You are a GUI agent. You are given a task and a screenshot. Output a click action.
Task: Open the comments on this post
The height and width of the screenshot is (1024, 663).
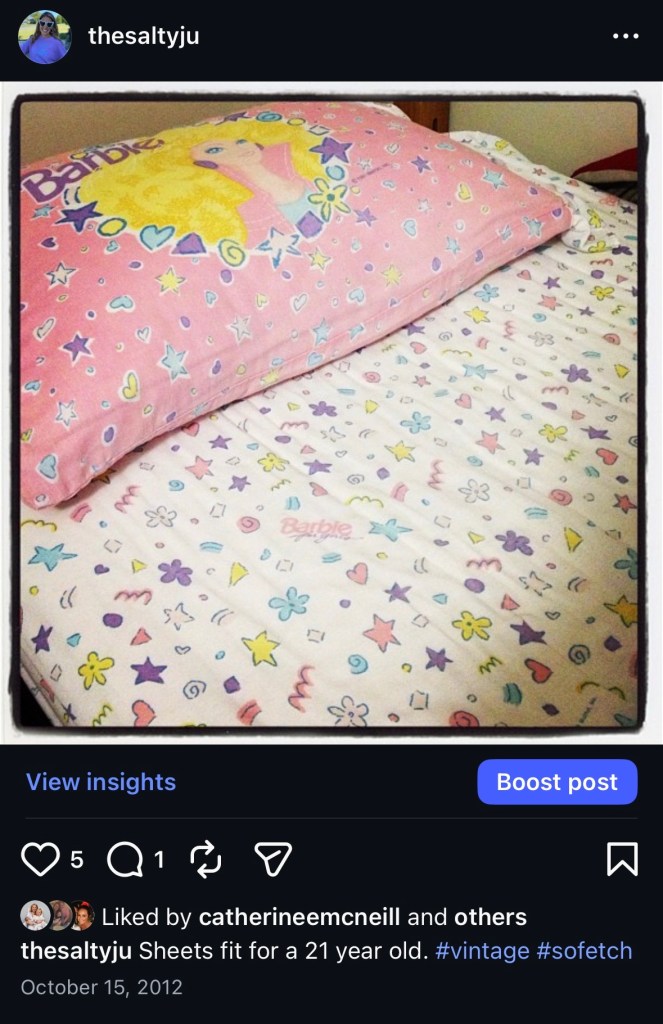coord(126,858)
